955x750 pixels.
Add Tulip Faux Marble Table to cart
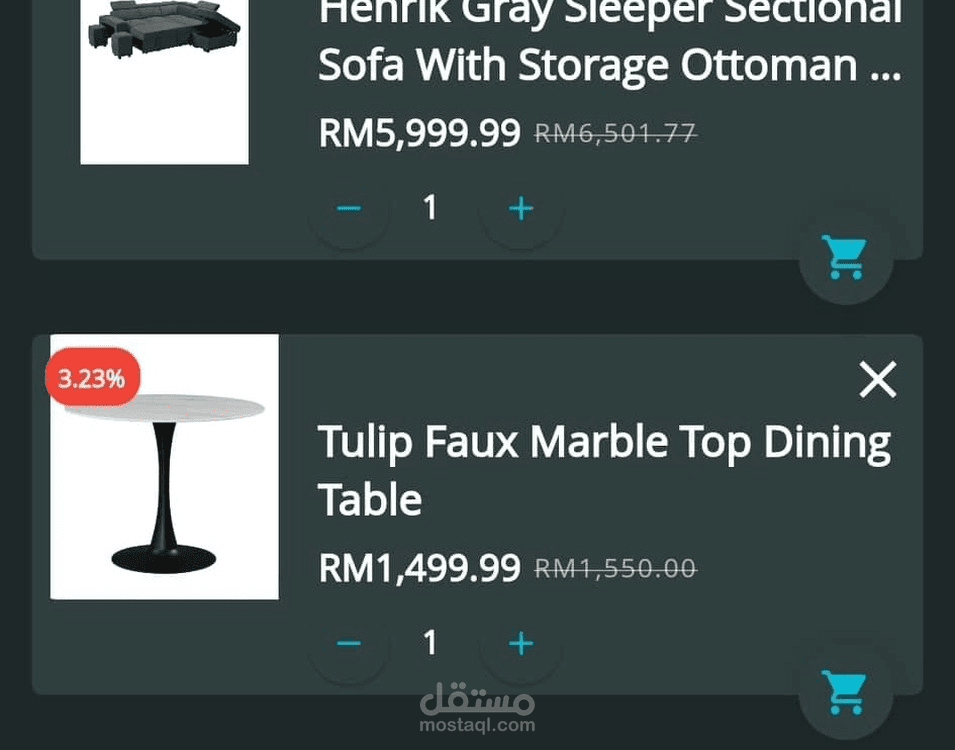tap(844, 692)
